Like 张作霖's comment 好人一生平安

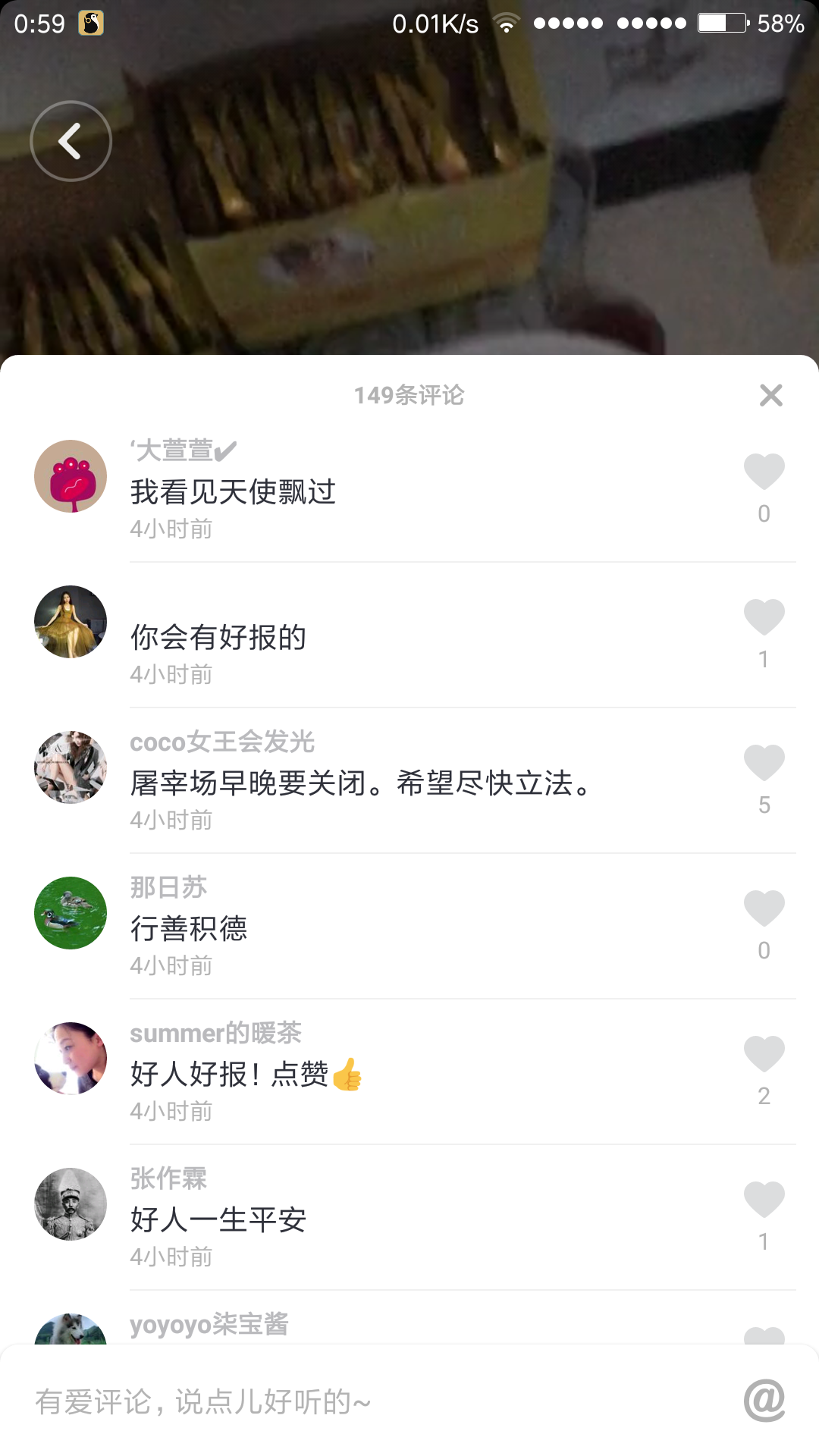click(764, 1200)
